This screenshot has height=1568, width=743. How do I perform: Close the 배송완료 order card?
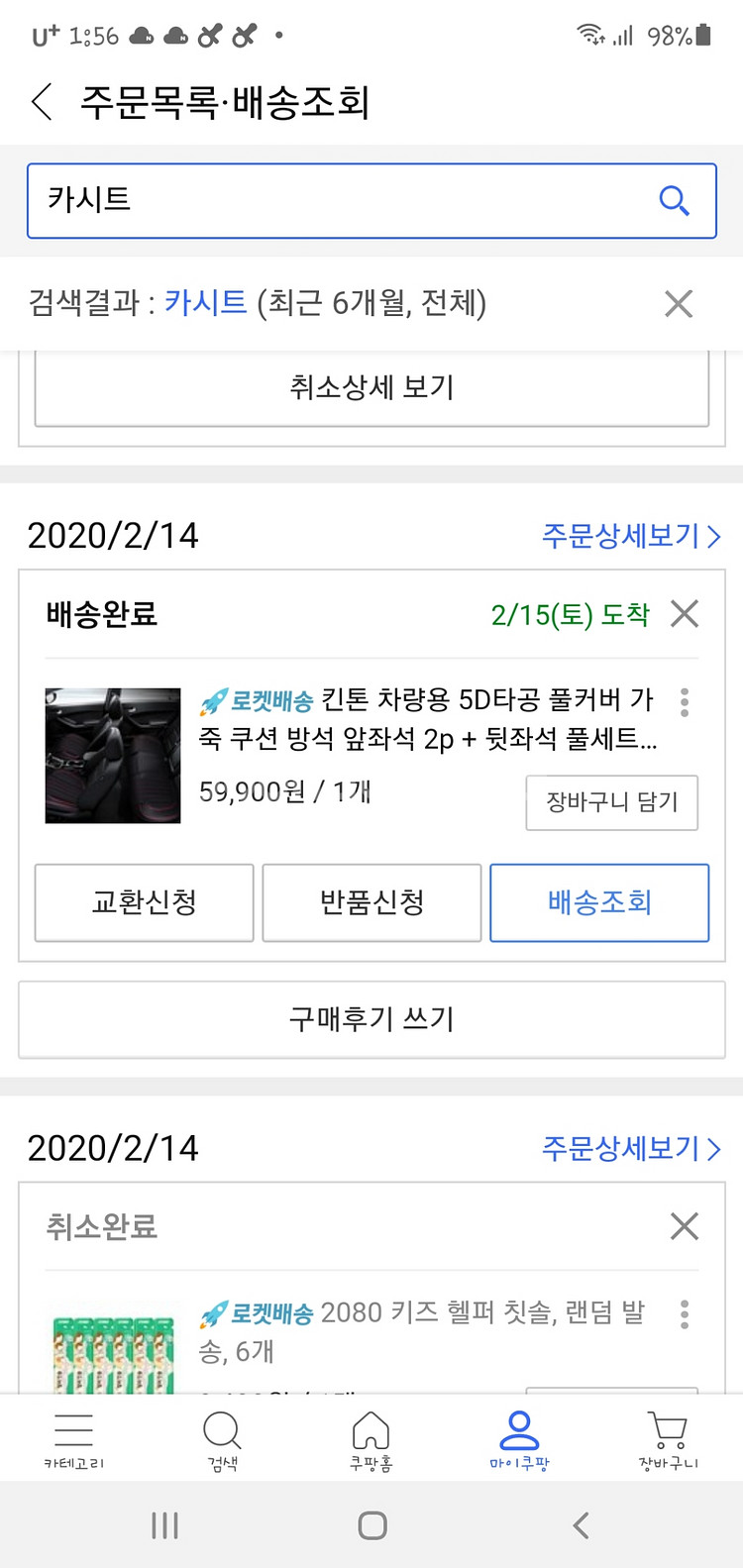684,614
